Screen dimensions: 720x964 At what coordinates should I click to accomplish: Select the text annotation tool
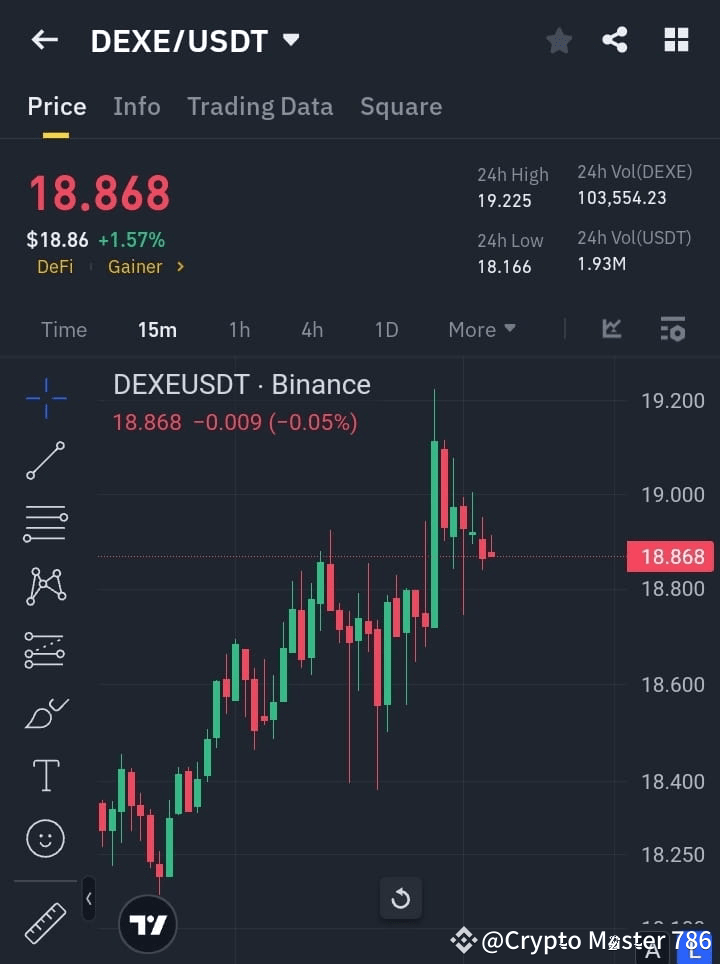pyautogui.click(x=45, y=775)
